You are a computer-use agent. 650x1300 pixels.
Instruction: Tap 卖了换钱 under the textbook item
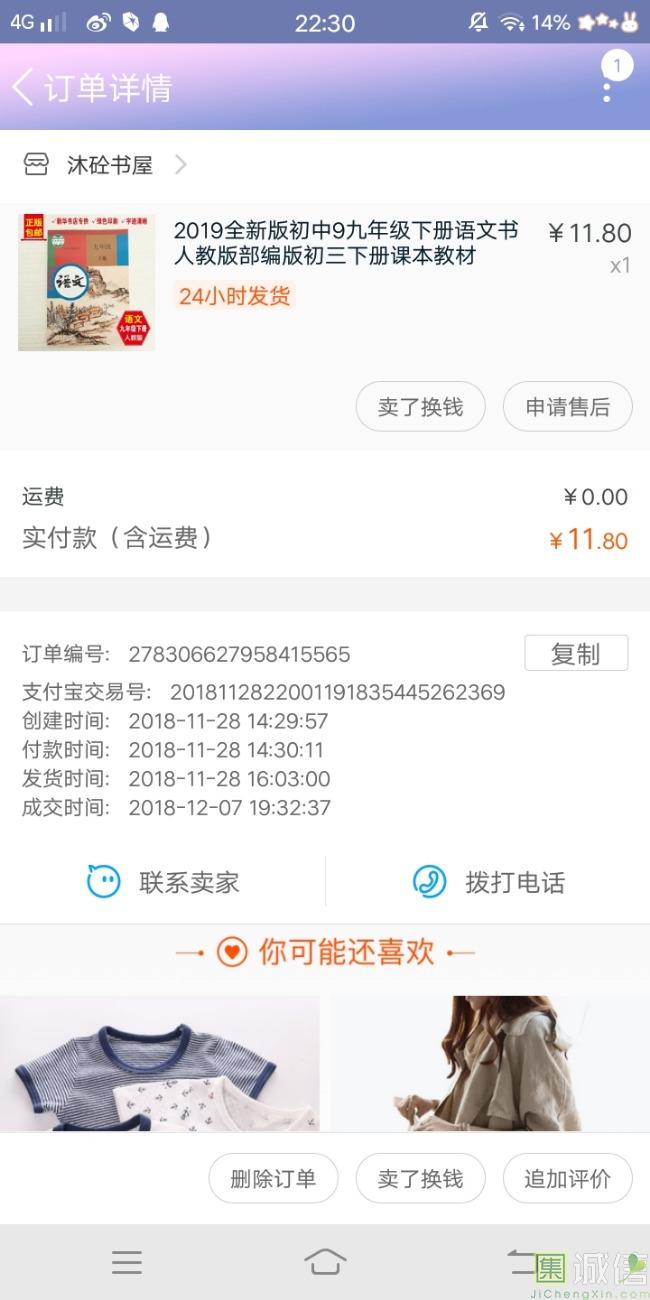[x=420, y=407]
